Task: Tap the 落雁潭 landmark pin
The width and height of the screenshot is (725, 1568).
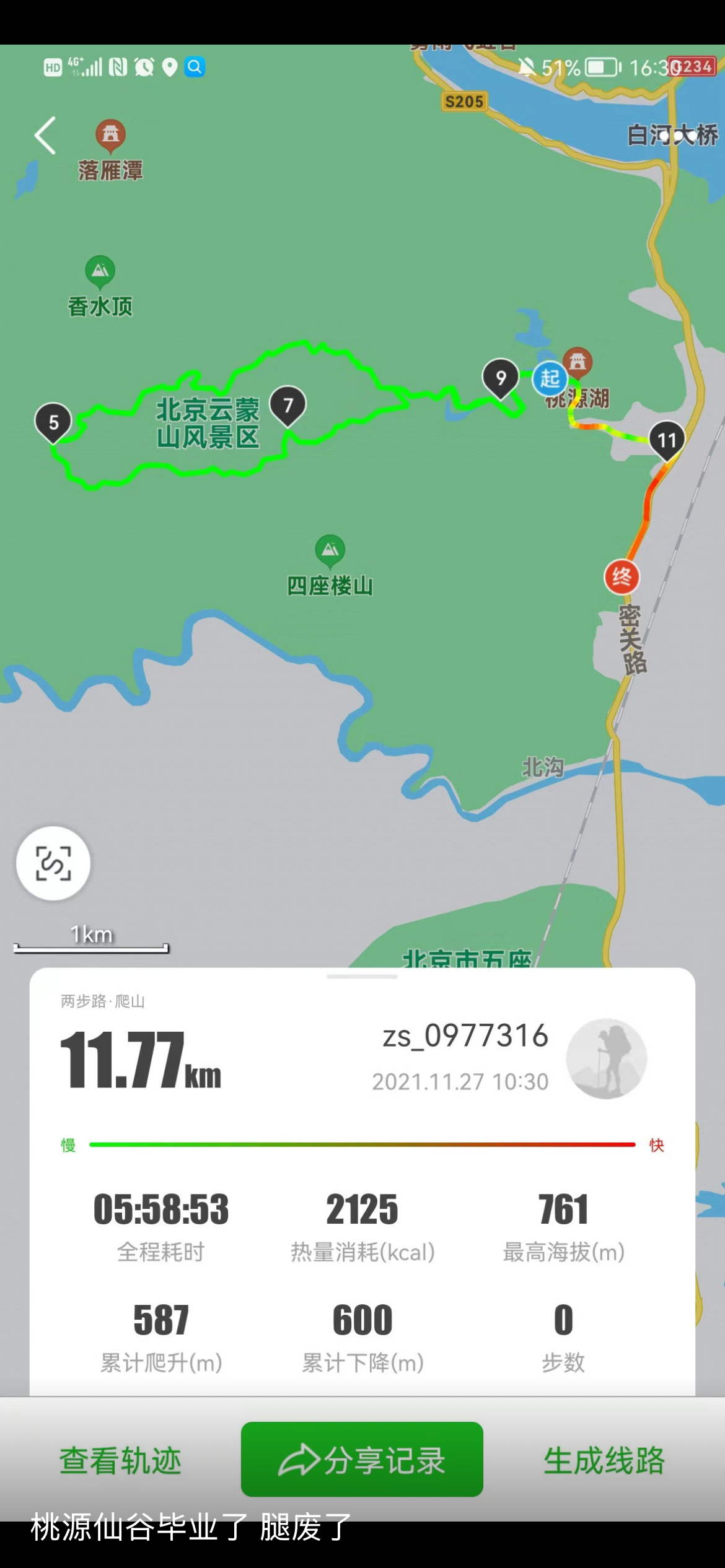Action: point(110,134)
